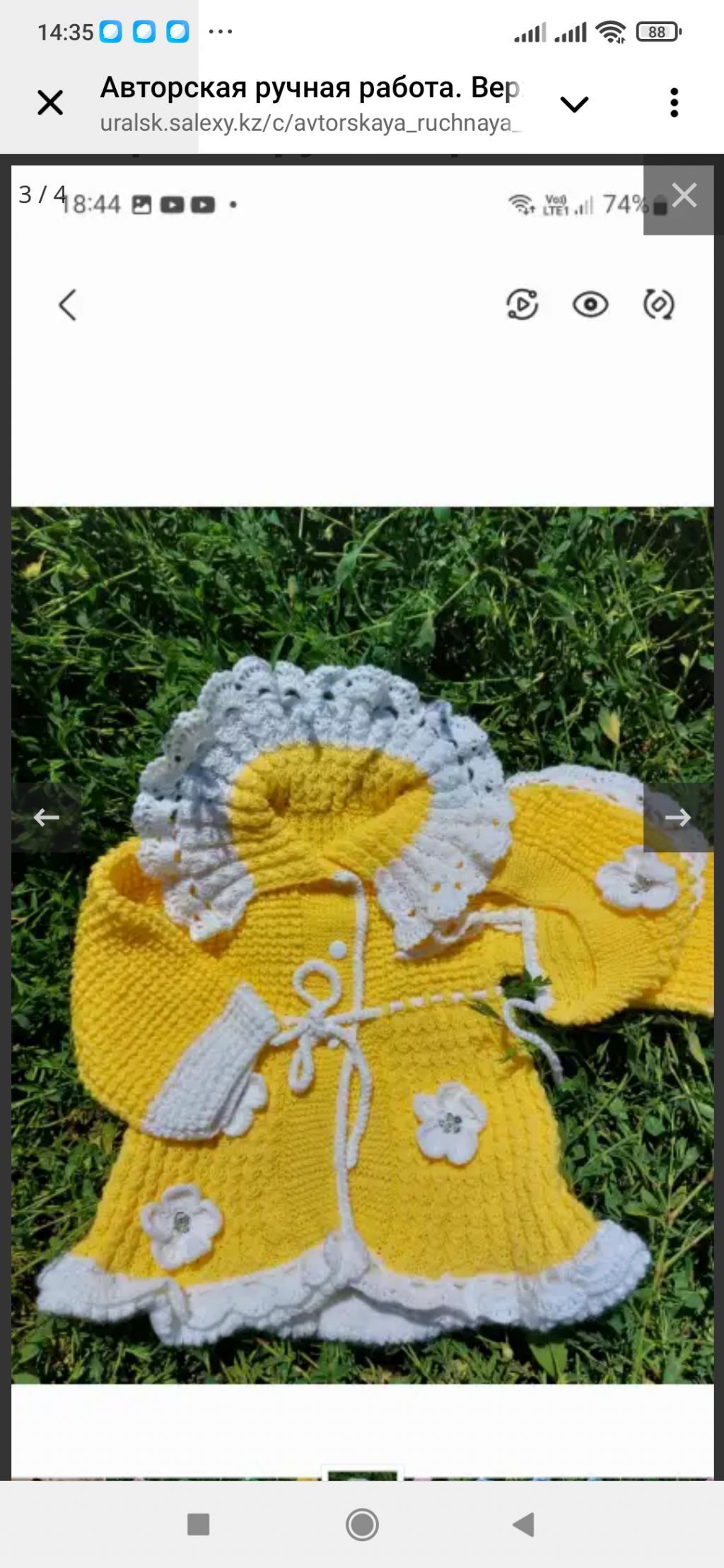Viewport: 724px width, 1568px height.
Task: Tap the system home button
Action: point(362,1524)
